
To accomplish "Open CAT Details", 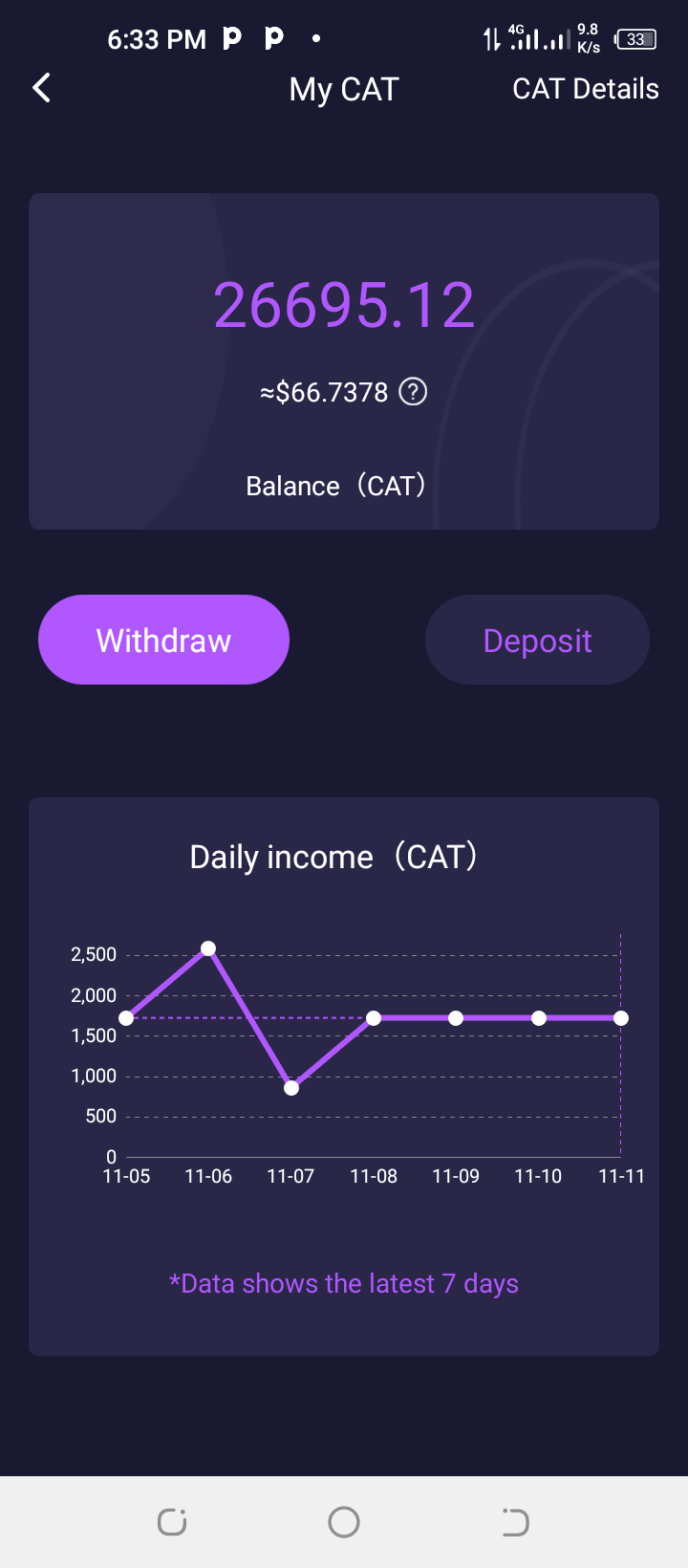I will click(586, 89).
